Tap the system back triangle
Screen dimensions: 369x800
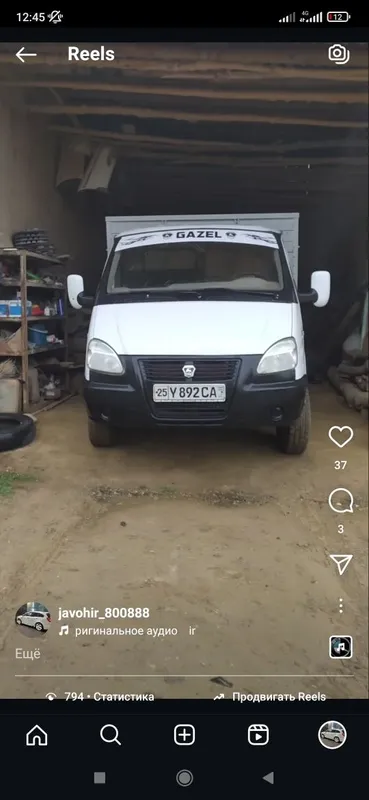coord(268,778)
